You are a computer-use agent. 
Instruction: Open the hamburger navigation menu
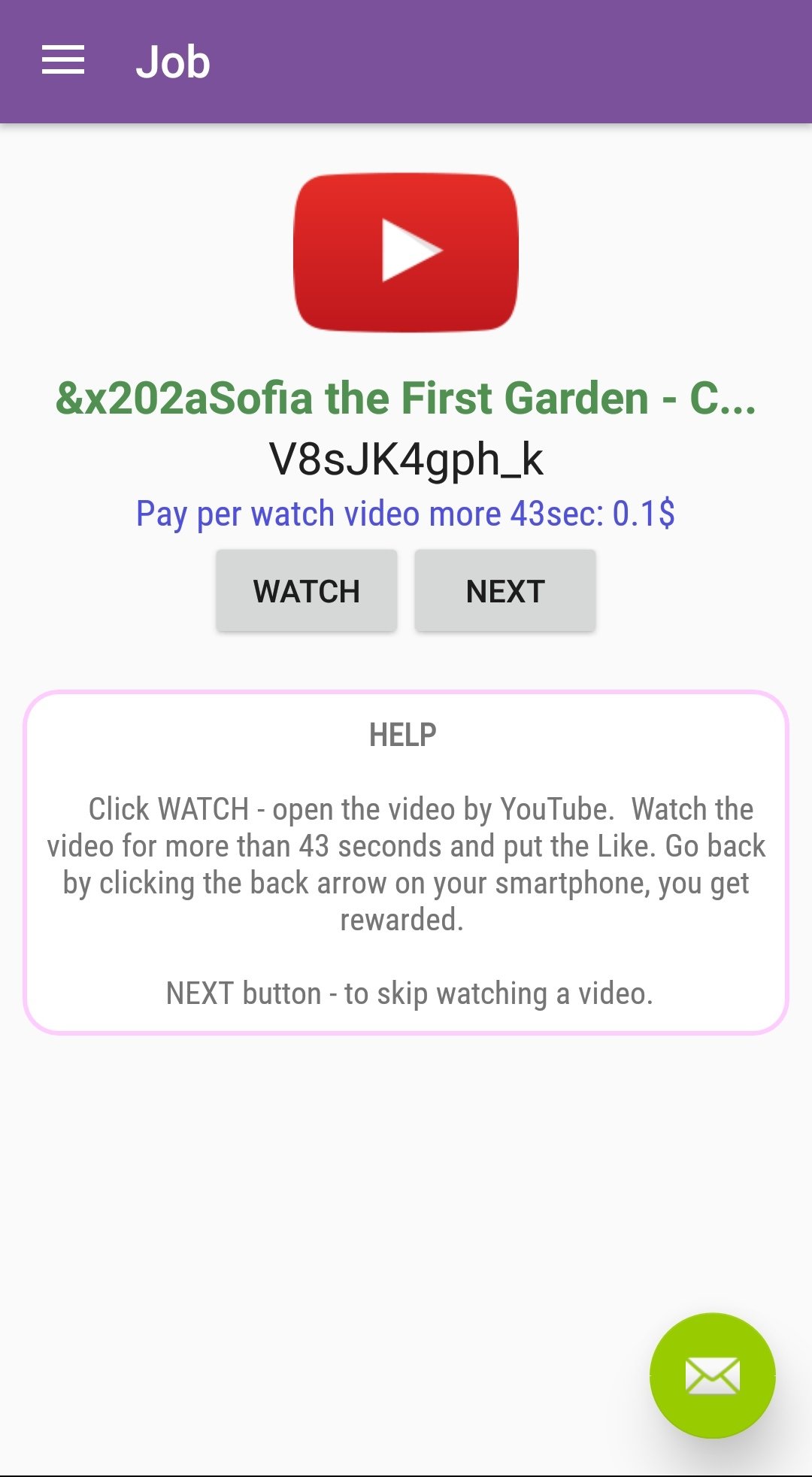click(63, 60)
